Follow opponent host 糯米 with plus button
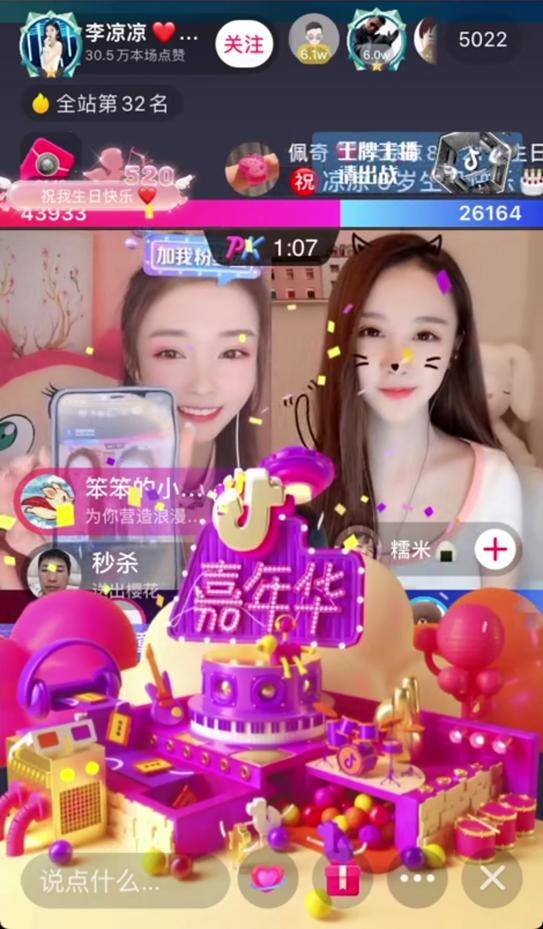 click(x=495, y=551)
